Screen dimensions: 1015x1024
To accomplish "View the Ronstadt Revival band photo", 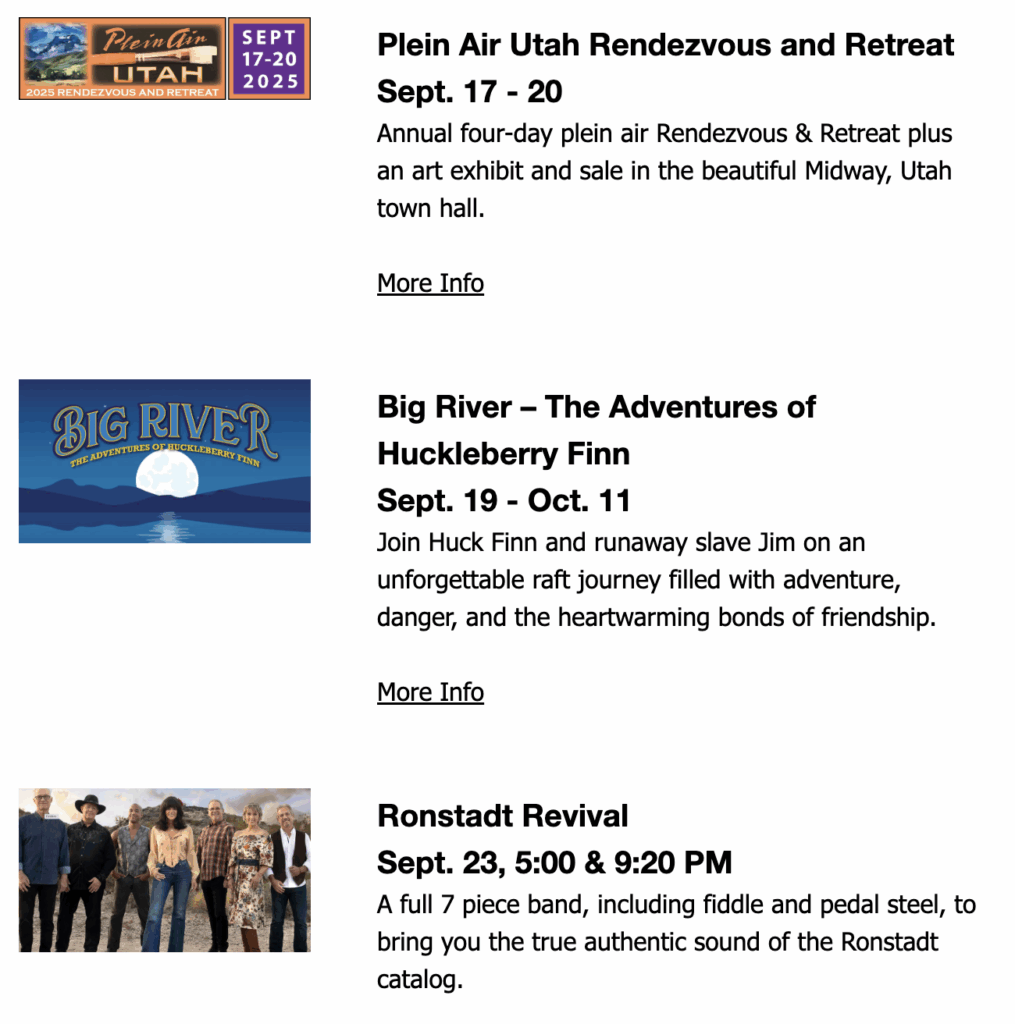I will (165, 870).
